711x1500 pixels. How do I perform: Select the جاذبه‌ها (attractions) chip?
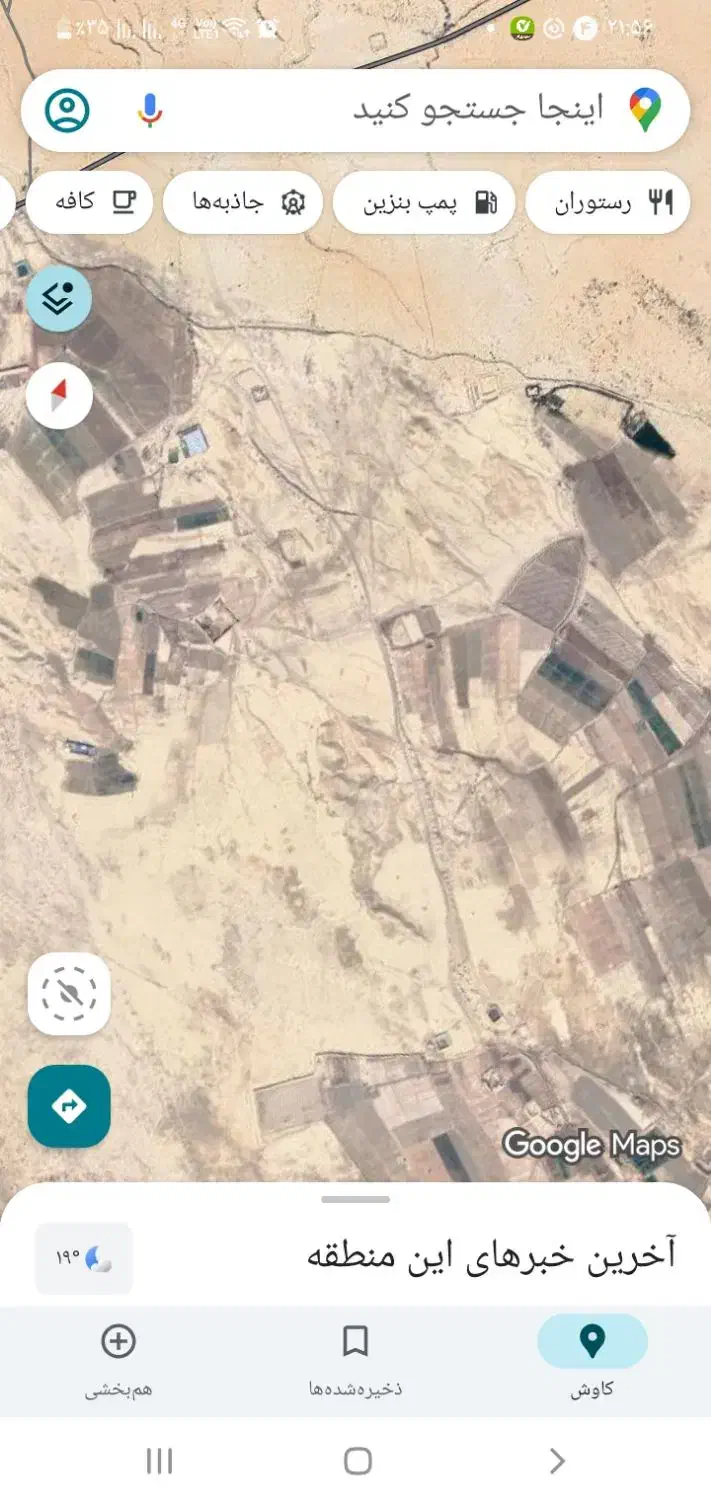point(243,203)
